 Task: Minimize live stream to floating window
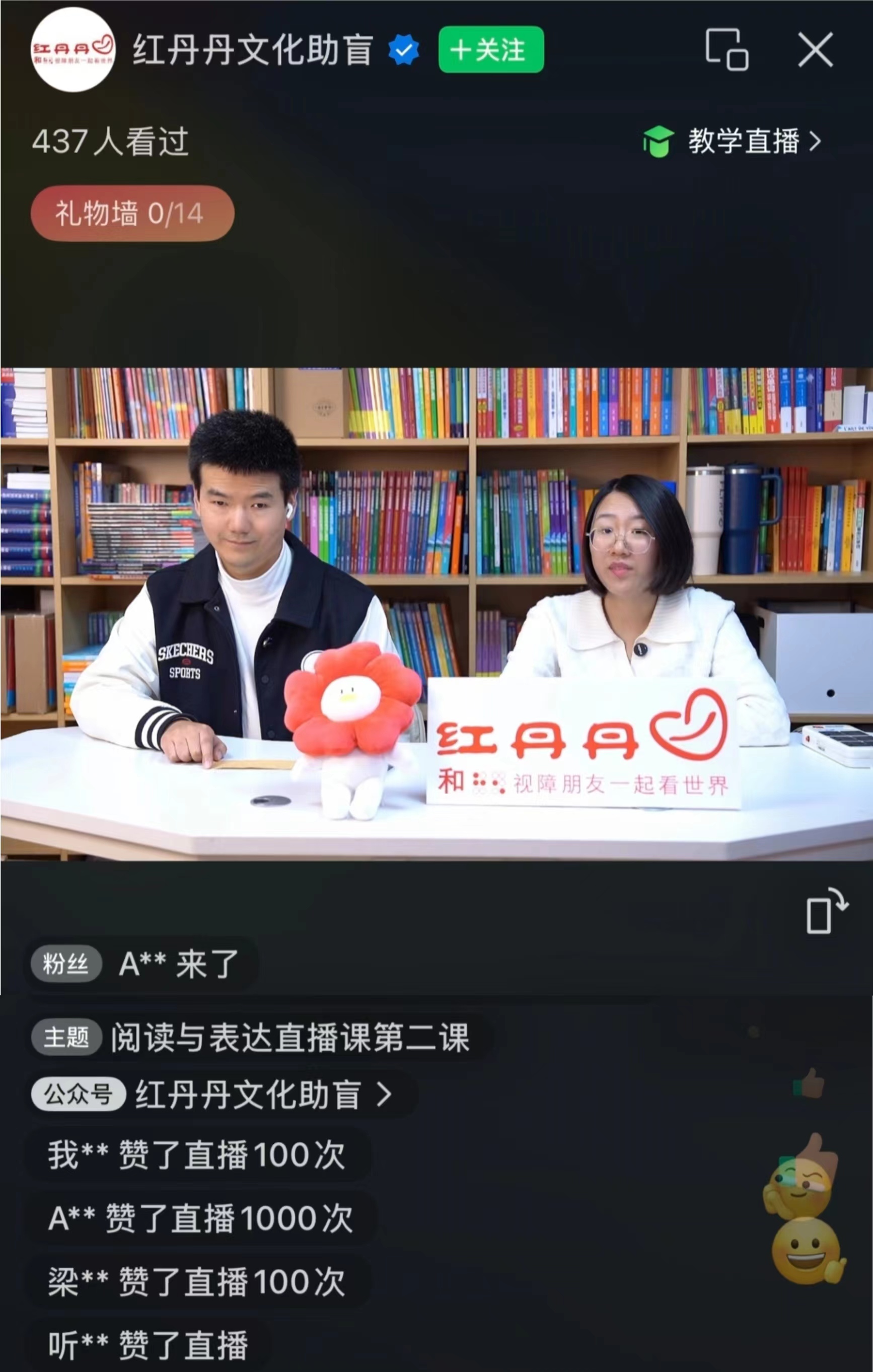(726, 50)
